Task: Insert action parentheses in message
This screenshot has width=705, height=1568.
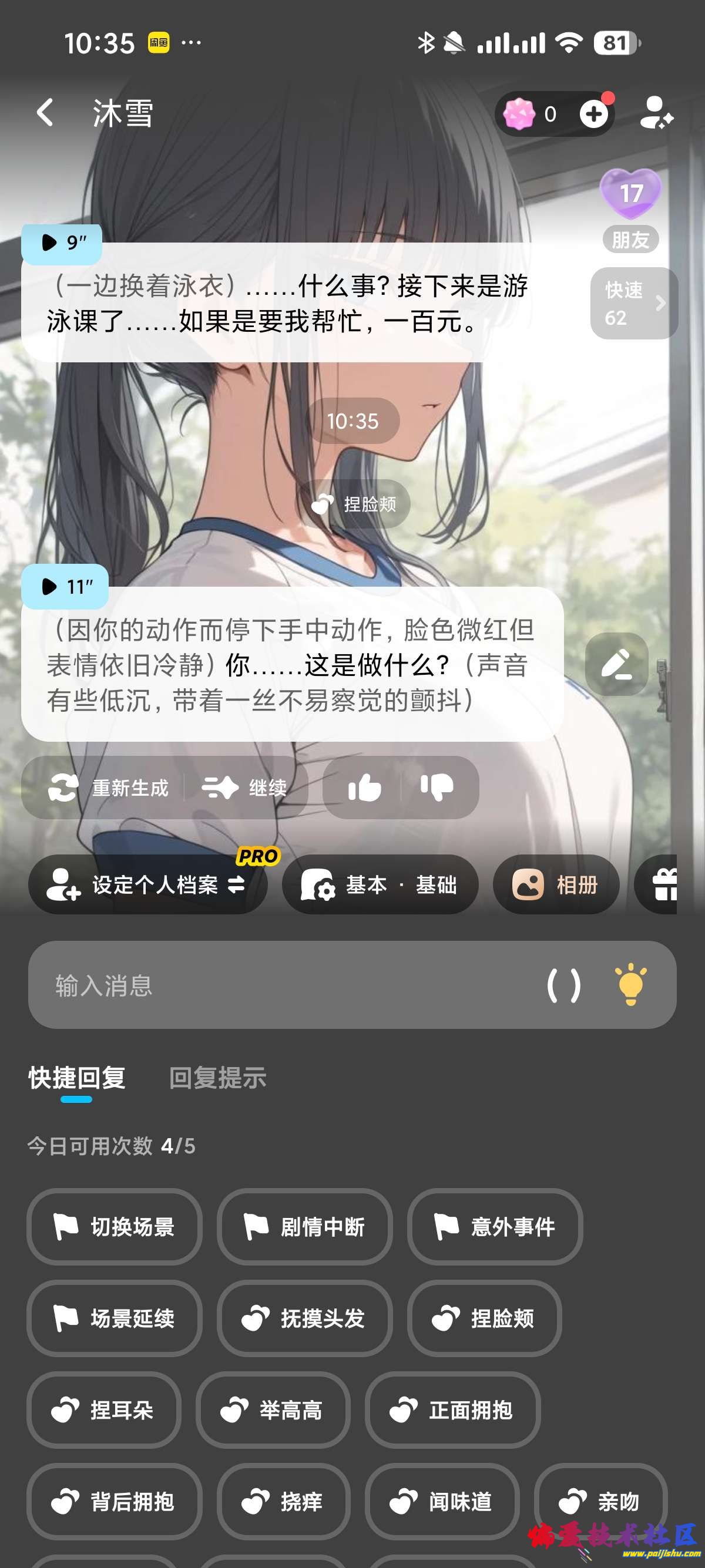Action: coord(563,985)
